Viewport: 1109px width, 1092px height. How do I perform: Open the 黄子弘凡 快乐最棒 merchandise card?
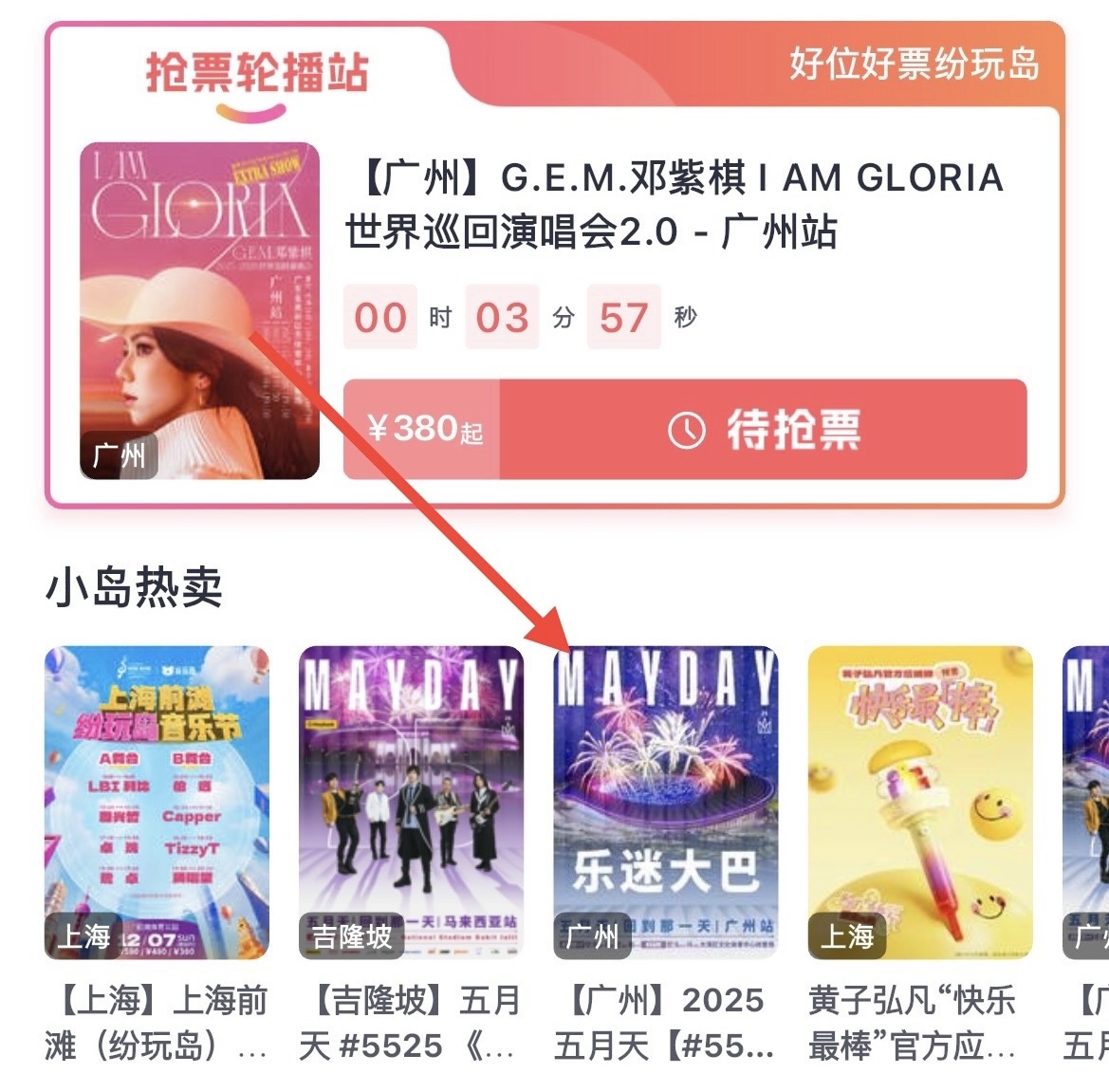tap(919, 803)
